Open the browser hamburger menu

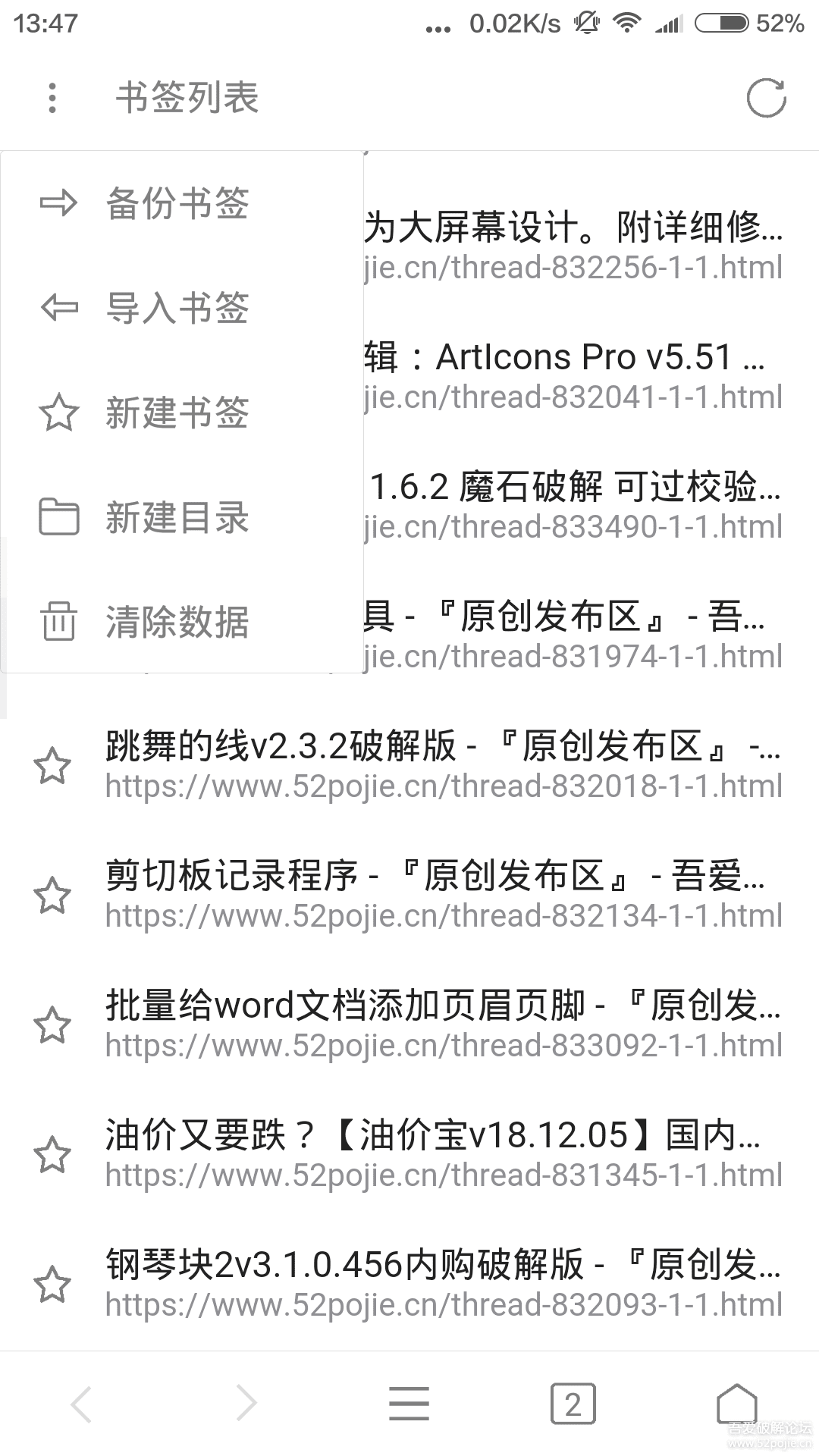tap(409, 1404)
